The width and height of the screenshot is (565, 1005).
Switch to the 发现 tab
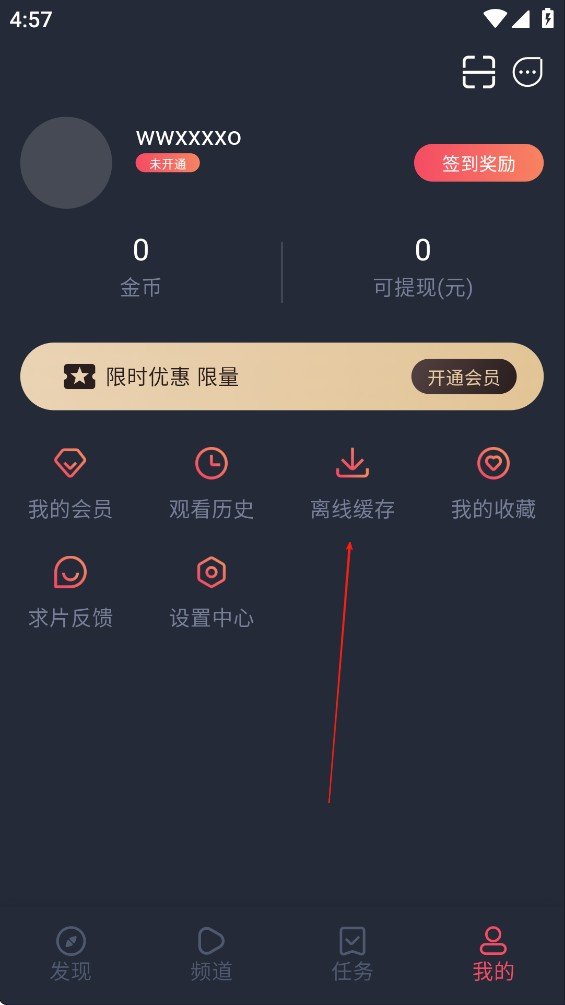pos(70,954)
